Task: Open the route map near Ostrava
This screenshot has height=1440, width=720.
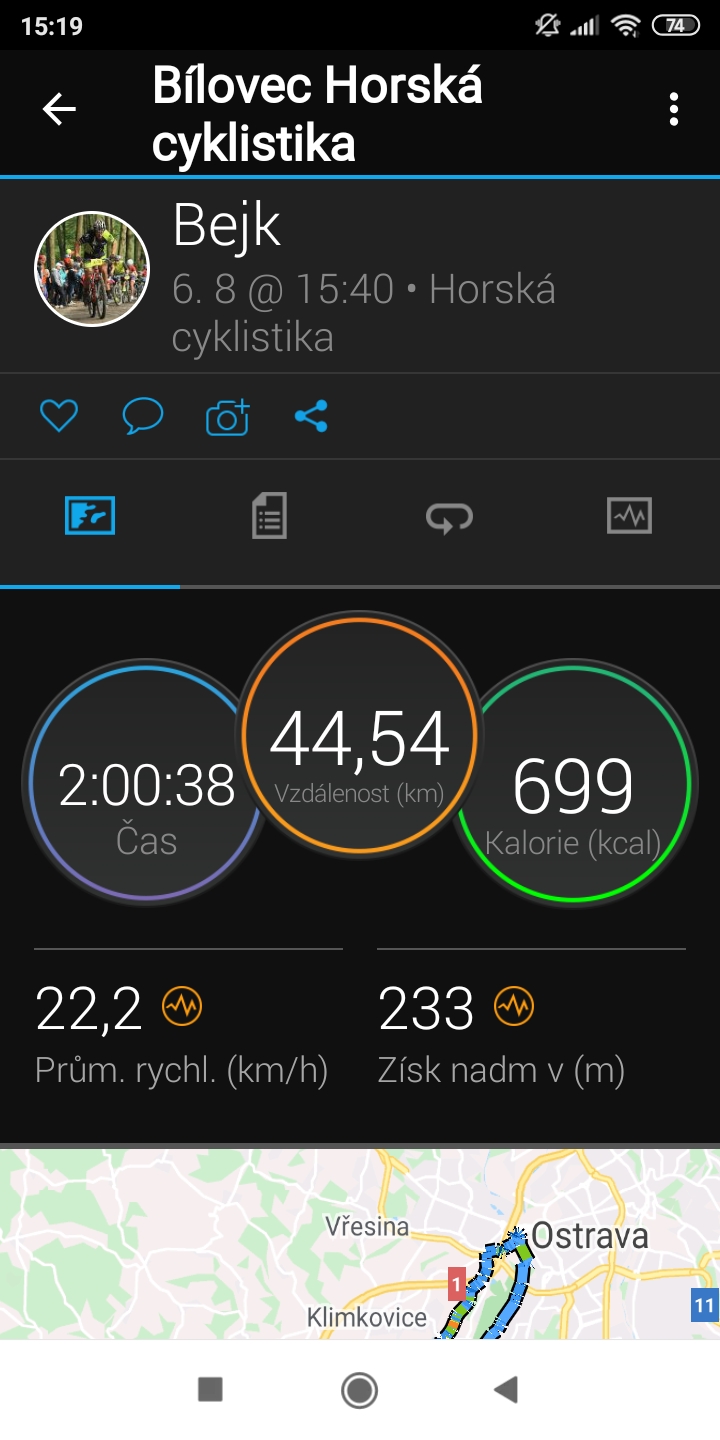Action: click(x=360, y=1244)
